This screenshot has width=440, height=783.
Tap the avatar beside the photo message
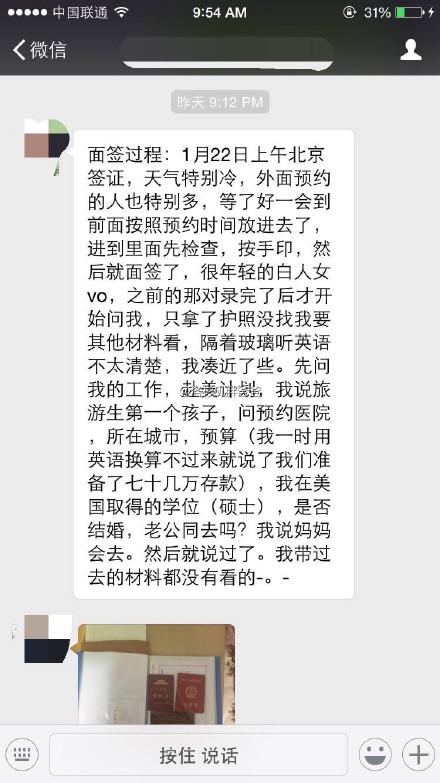click(x=48, y=639)
